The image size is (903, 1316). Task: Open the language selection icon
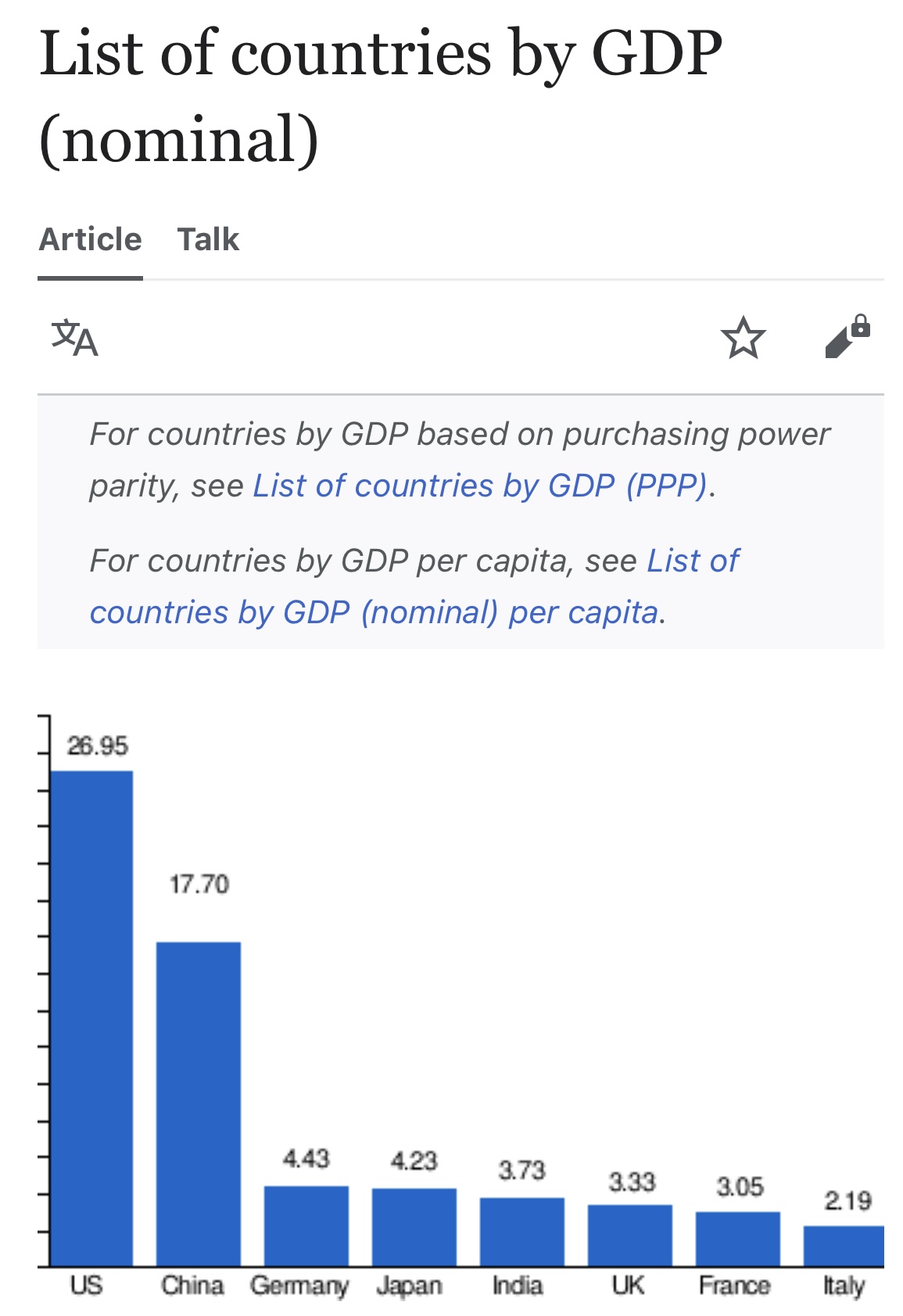pyautogui.click(x=75, y=339)
